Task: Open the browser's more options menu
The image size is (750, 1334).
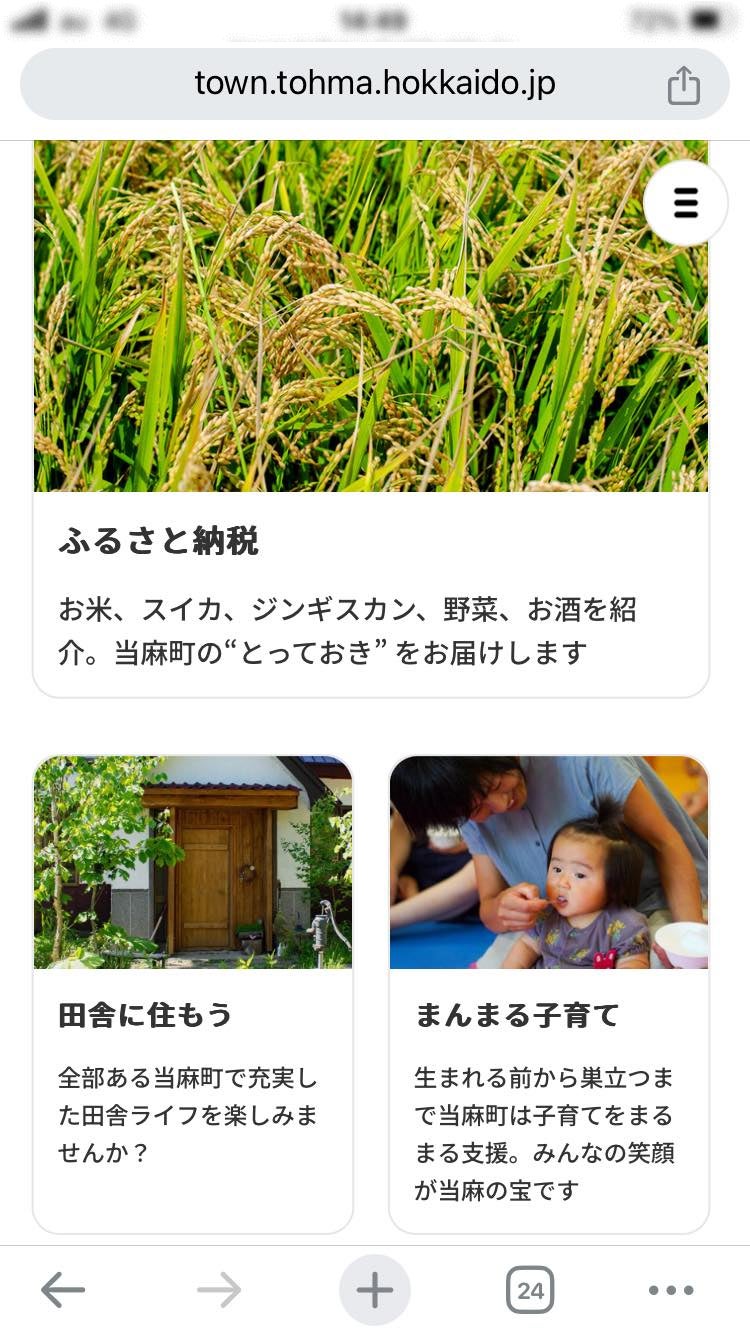Action: click(671, 1290)
